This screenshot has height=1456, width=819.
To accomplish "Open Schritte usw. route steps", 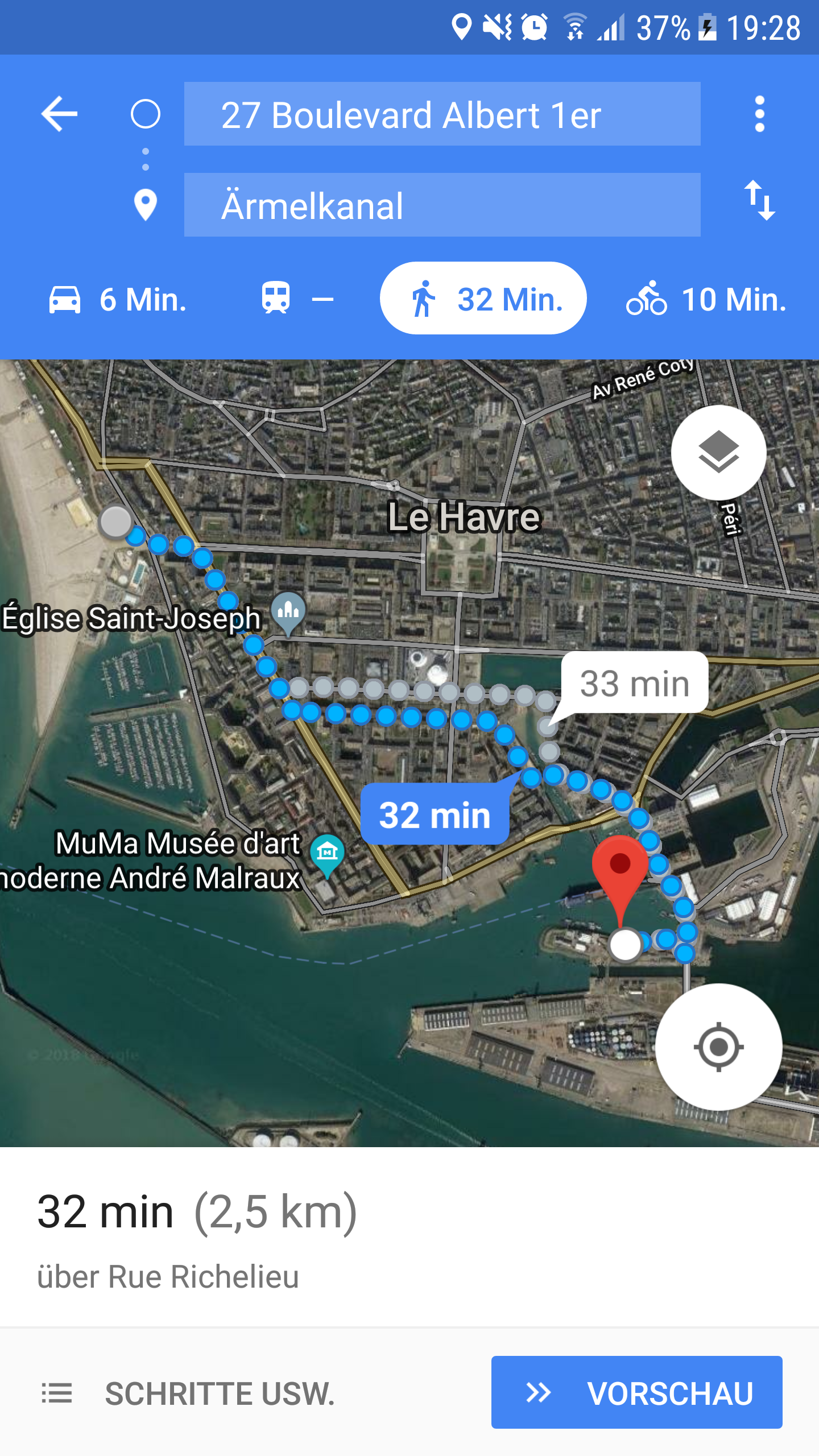I will [x=188, y=1393].
